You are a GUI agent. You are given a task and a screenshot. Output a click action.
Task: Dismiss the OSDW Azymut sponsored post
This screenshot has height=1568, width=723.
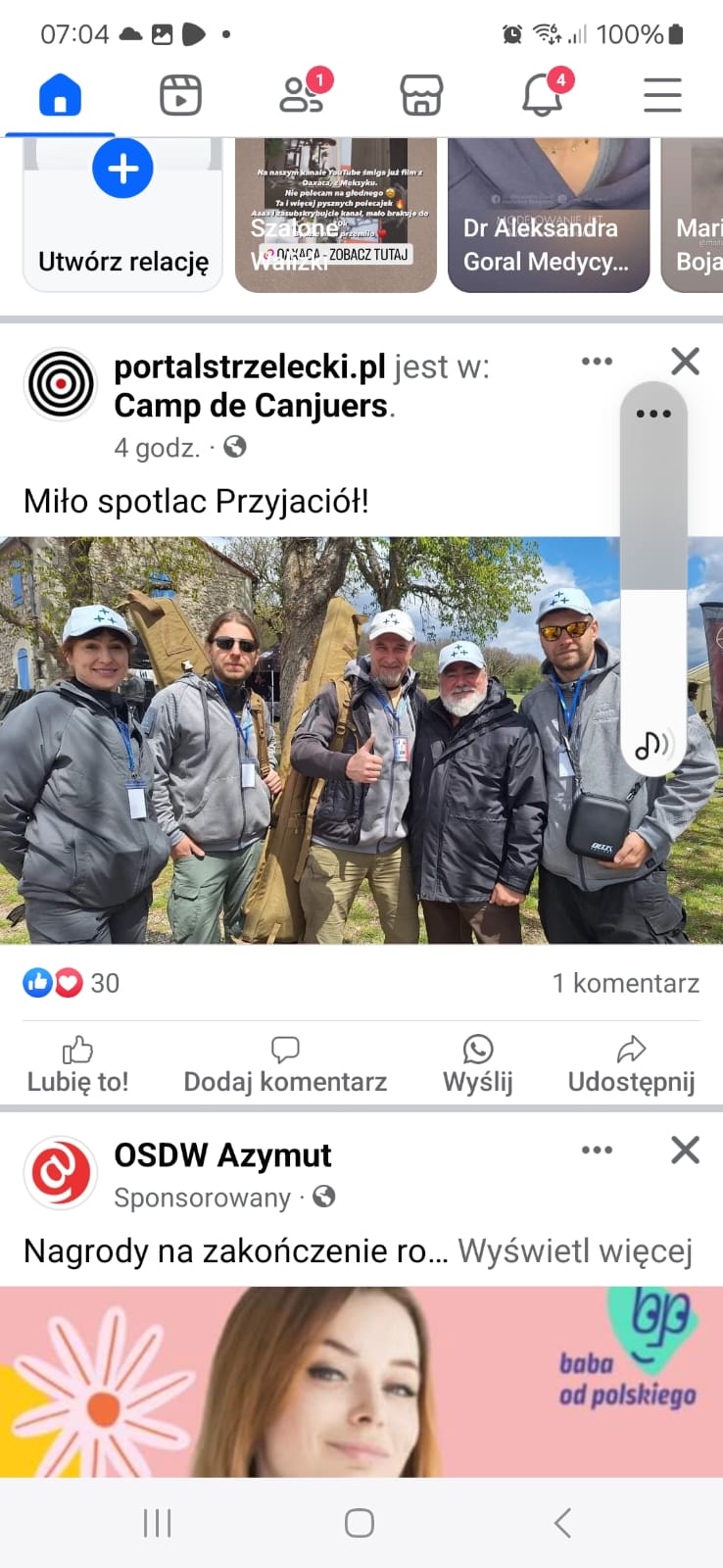click(686, 1150)
